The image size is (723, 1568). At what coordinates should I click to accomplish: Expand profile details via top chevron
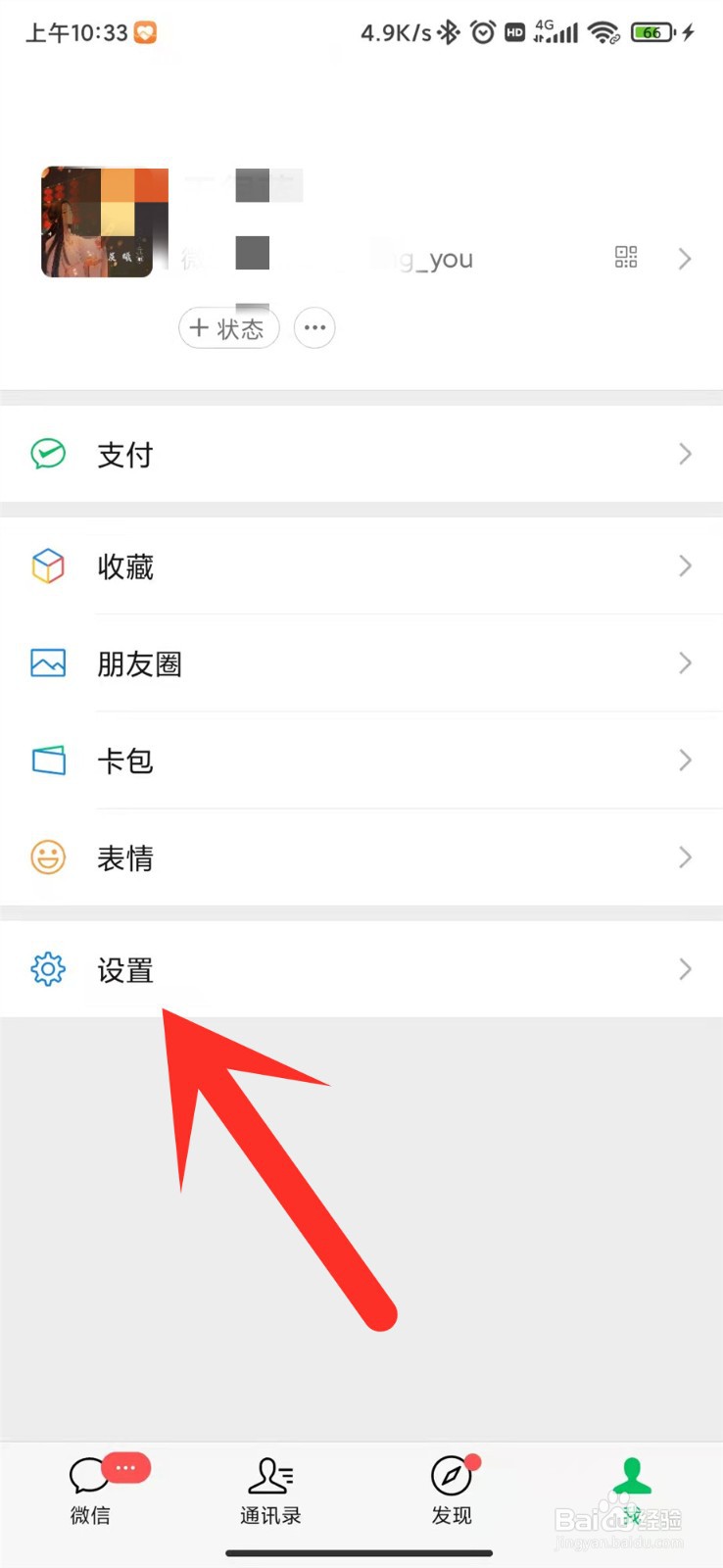pos(685,258)
